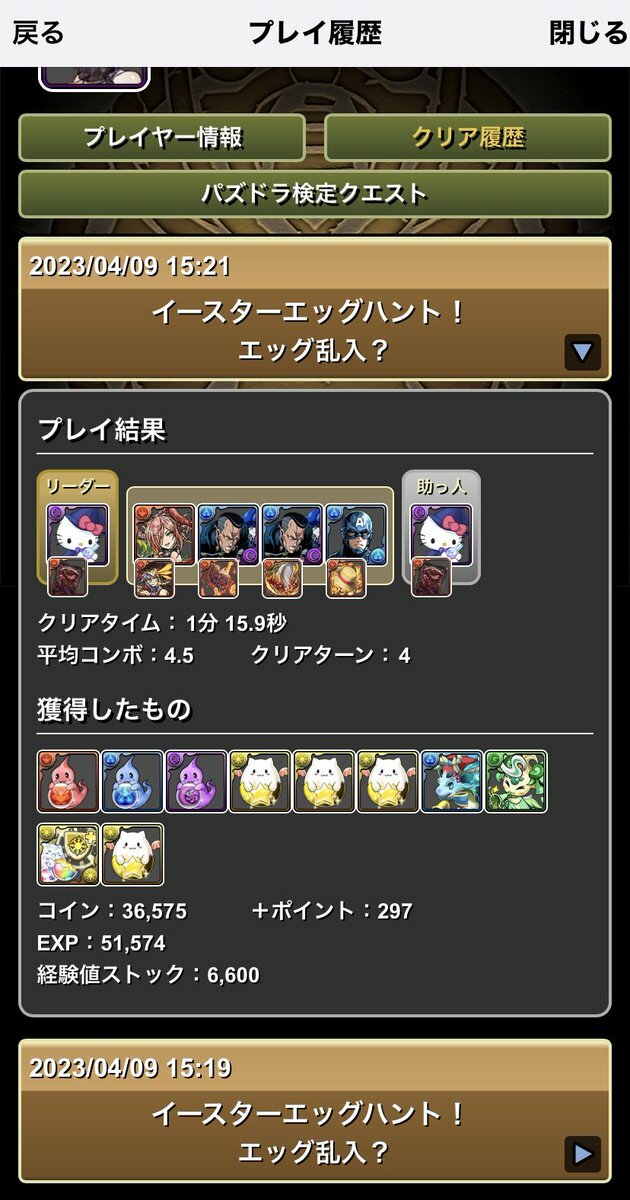Collapse the 15:21 イースターエッグハント entry
Image resolution: width=630 pixels, height=1200 pixels.
pyautogui.click(x=582, y=352)
